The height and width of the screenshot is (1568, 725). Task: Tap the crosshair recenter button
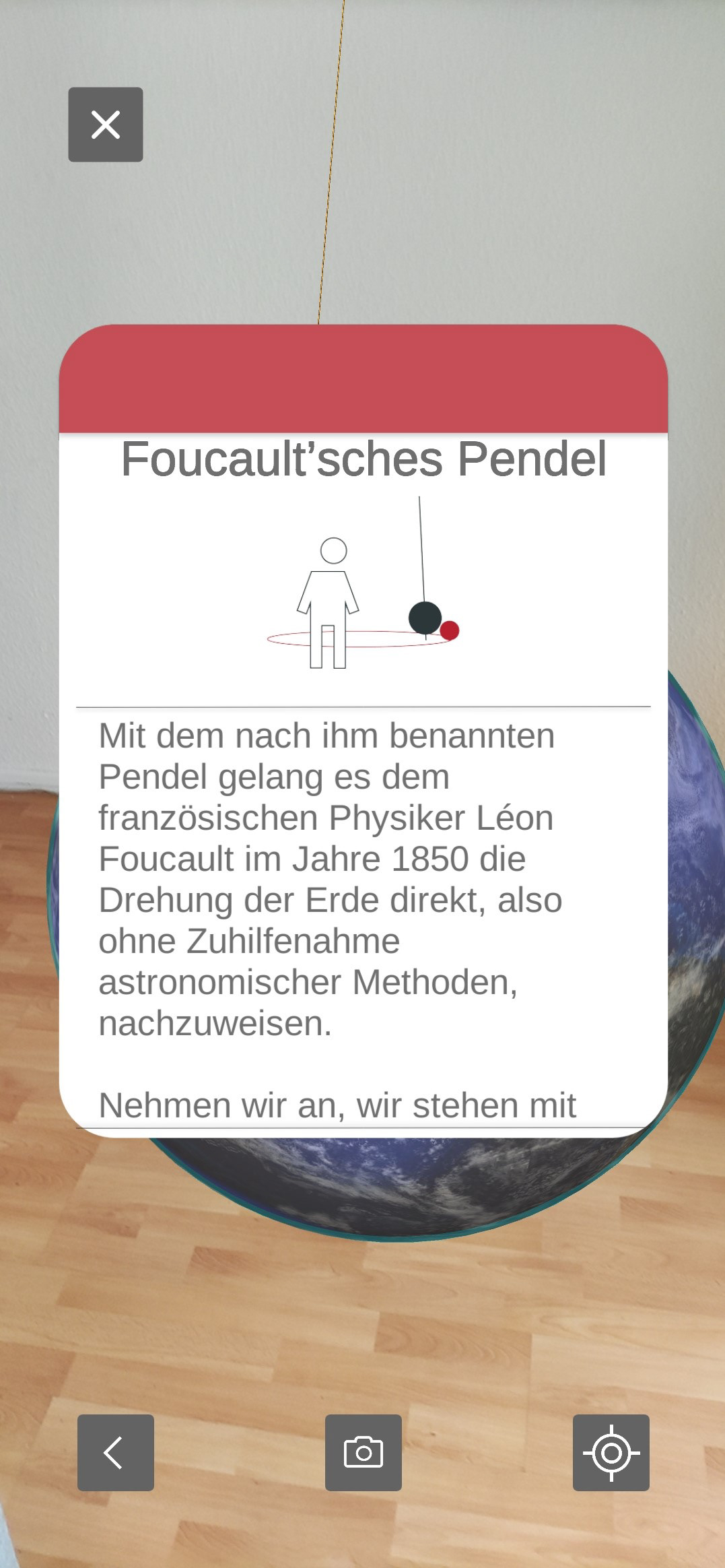point(611,1452)
